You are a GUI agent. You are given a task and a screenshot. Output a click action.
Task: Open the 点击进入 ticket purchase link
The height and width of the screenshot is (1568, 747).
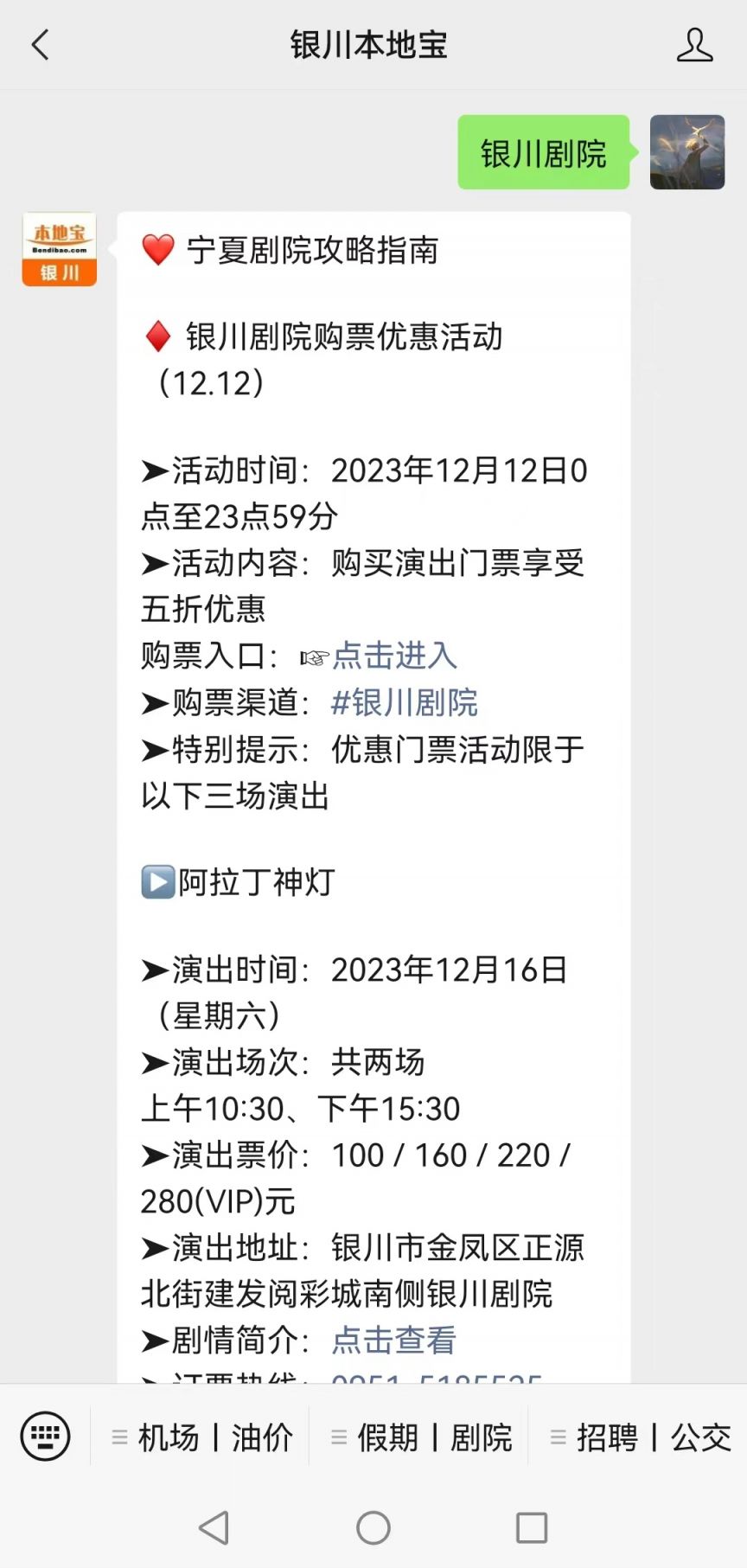(394, 656)
